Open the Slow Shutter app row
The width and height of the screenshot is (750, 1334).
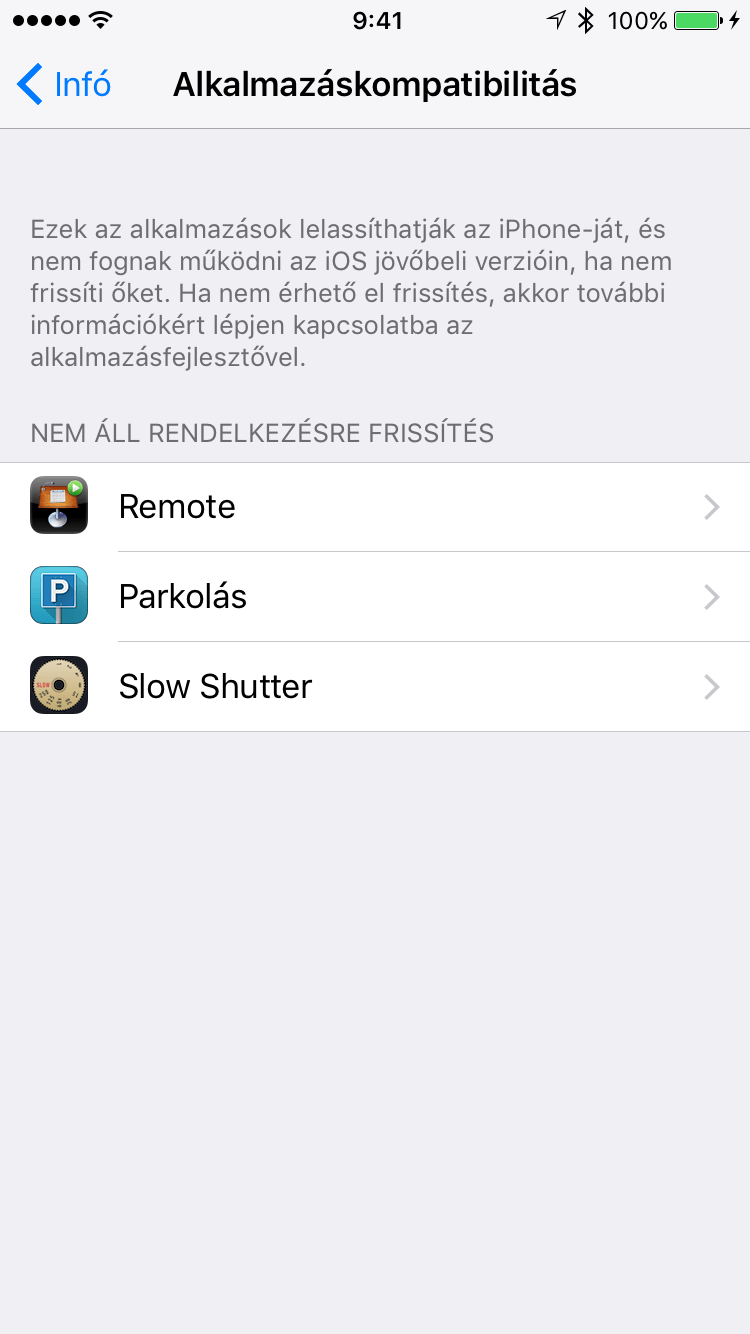375,687
